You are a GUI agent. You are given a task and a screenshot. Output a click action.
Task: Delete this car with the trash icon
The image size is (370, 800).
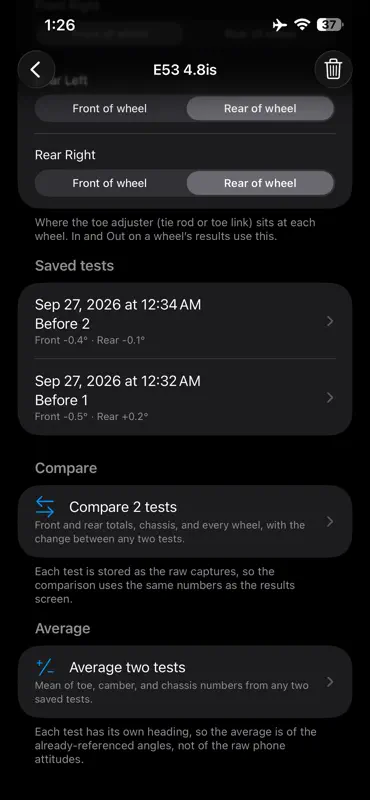click(x=333, y=69)
